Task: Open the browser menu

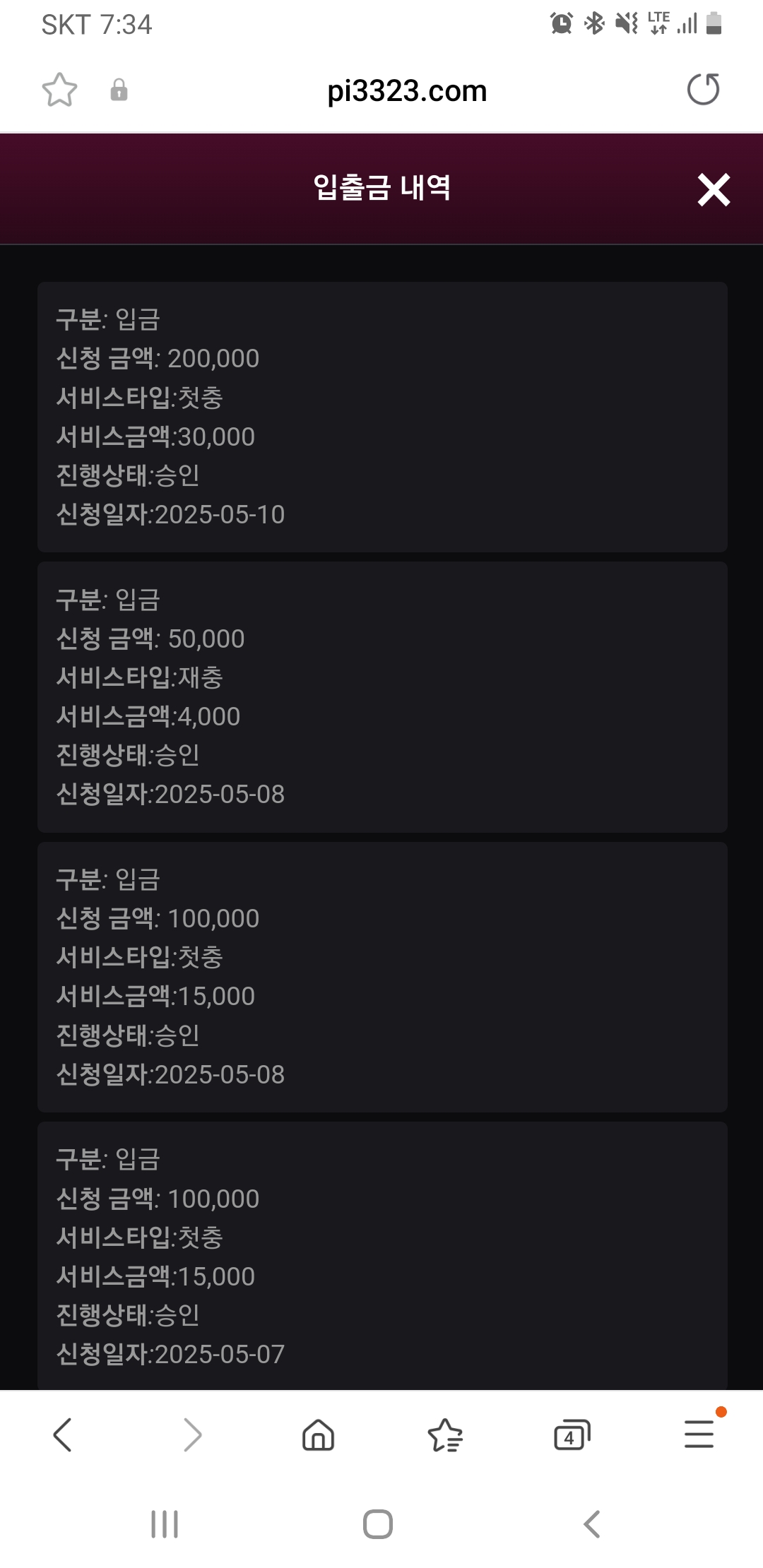Action: click(699, 1435)
